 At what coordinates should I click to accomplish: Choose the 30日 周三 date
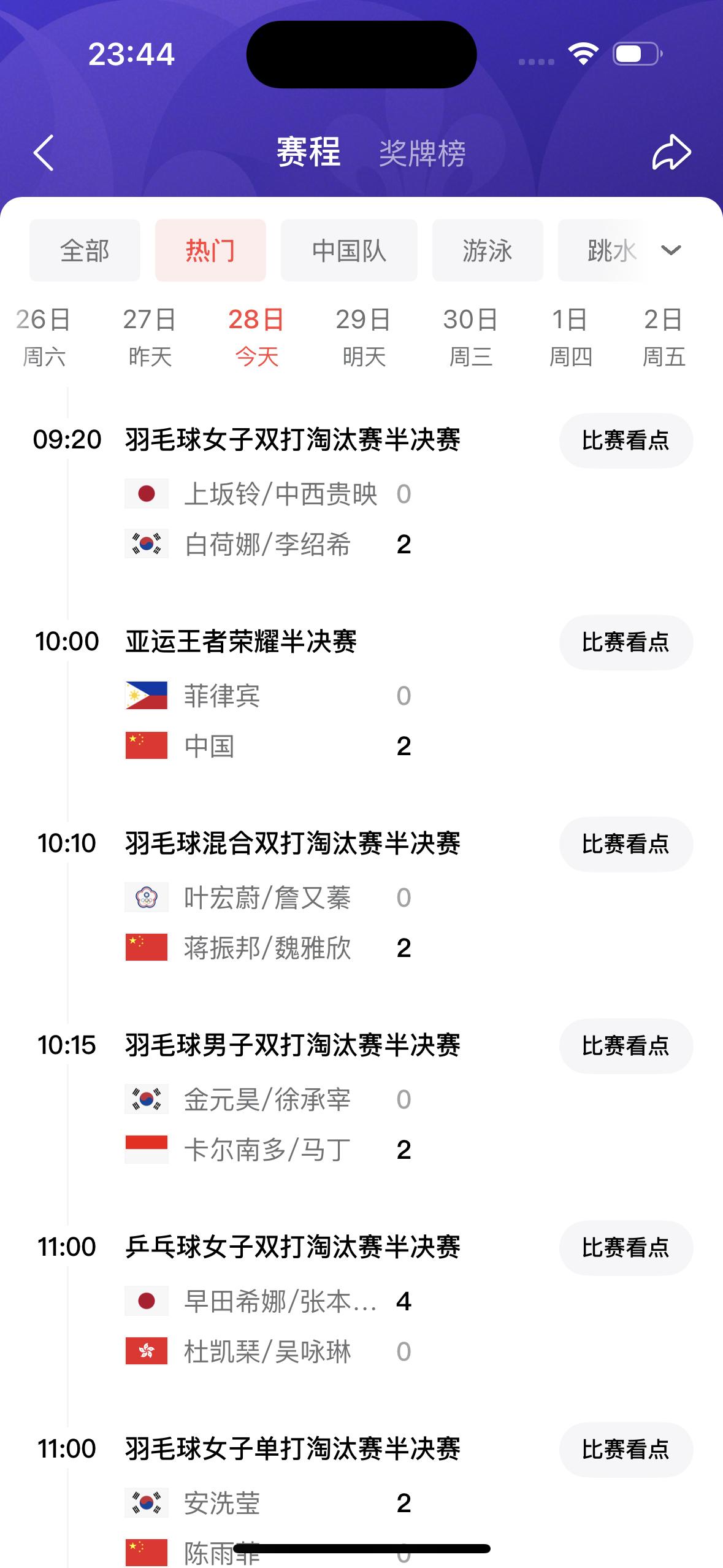(470, 337)
